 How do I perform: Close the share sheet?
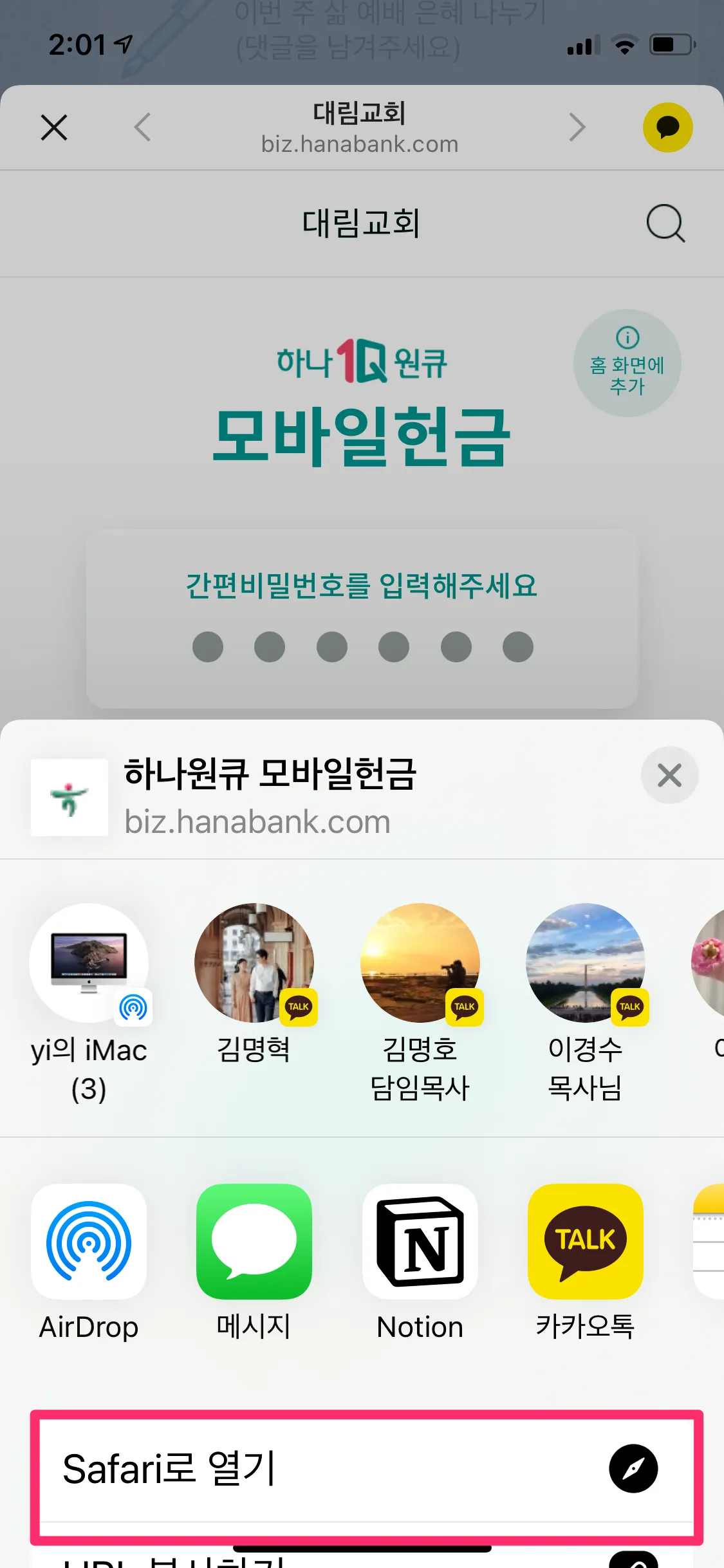point(669,775)
